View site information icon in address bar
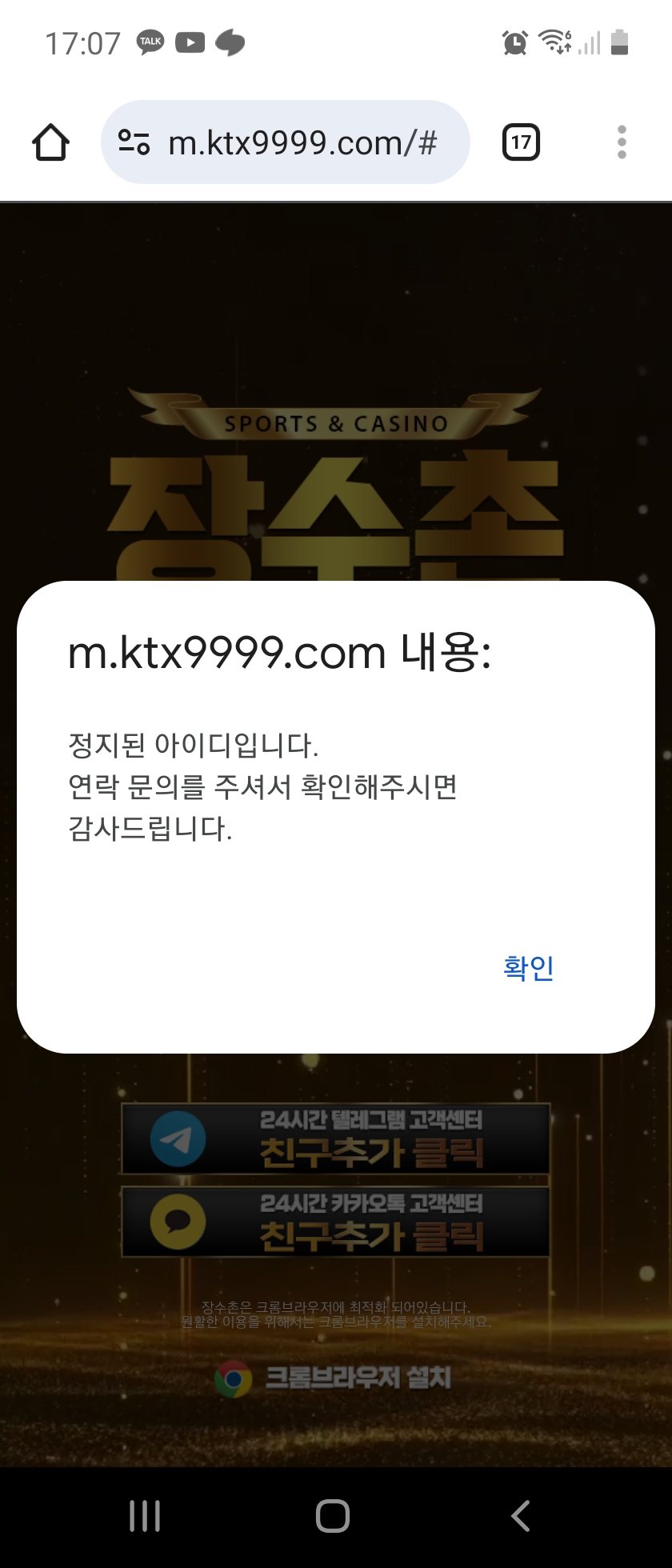Screen dimensions: 672x1568 [x=134, y=143]
